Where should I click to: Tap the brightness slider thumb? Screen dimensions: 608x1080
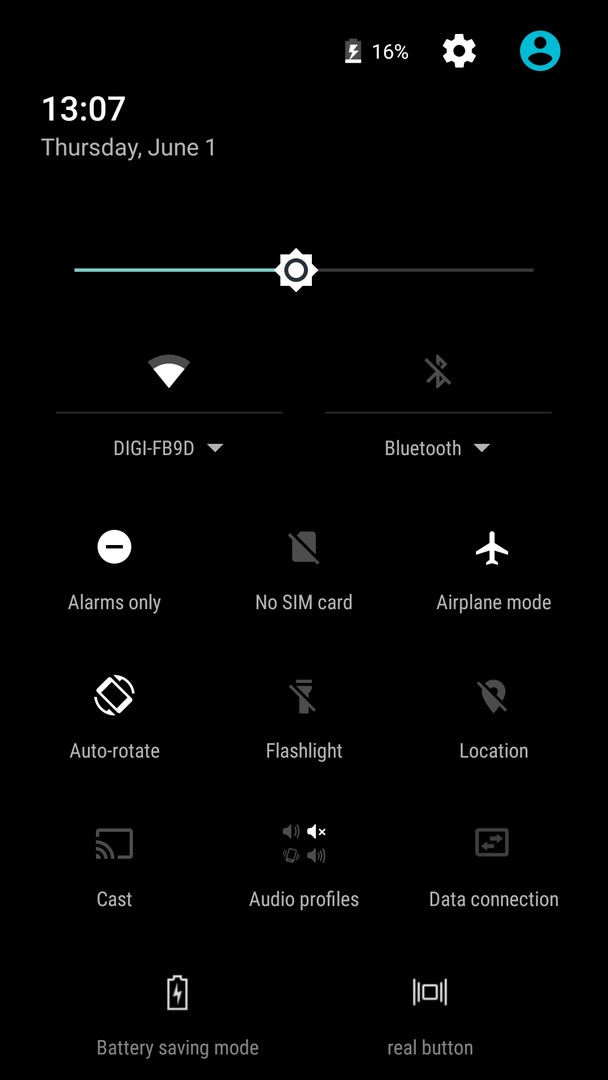296,270
